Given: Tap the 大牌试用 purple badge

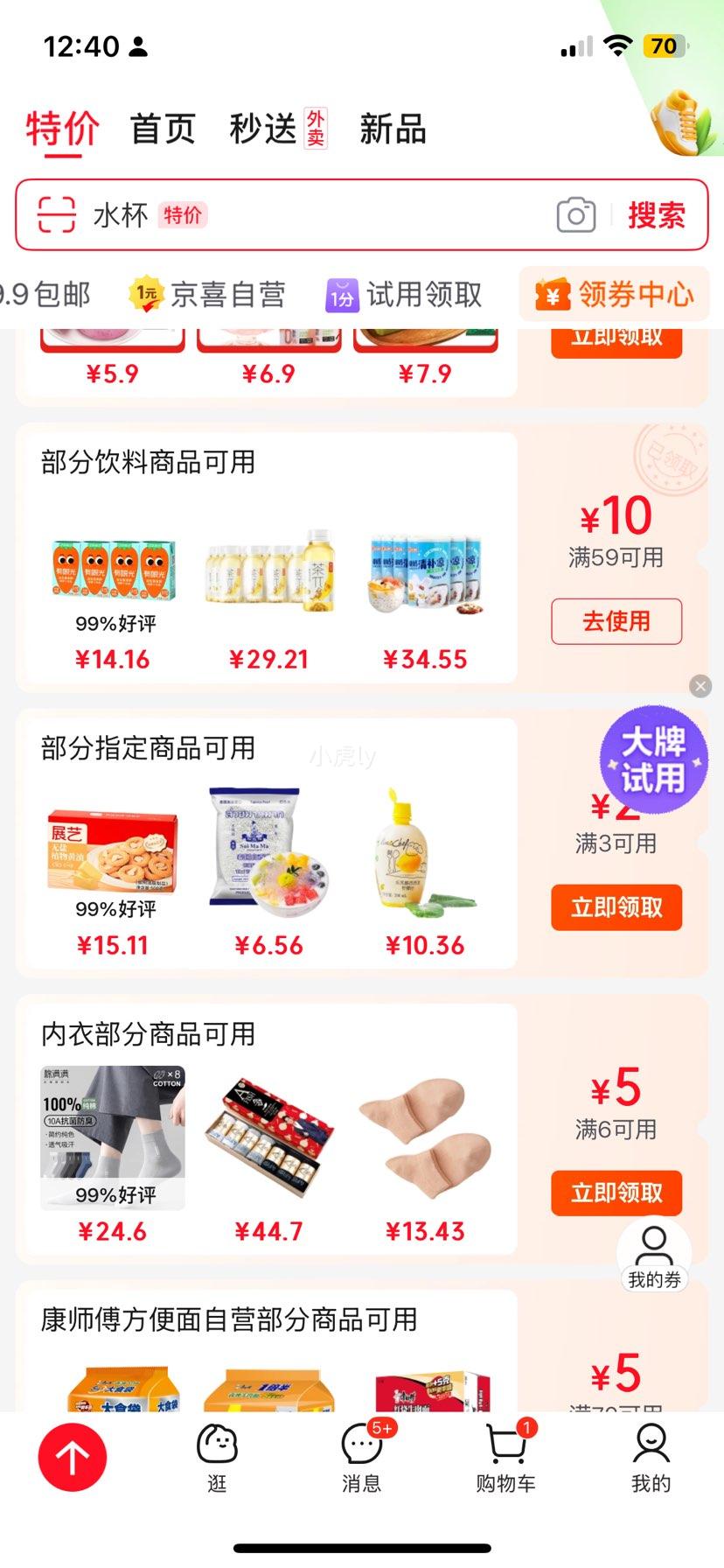Looking at the screenshot, I should tap(654, 760).
